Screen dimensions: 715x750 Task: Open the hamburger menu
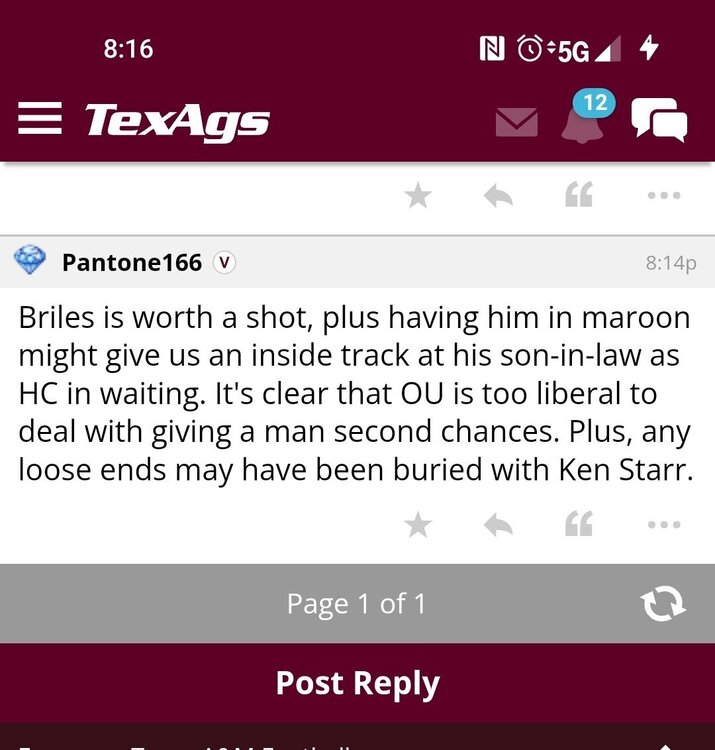click(x=40, y=121)
